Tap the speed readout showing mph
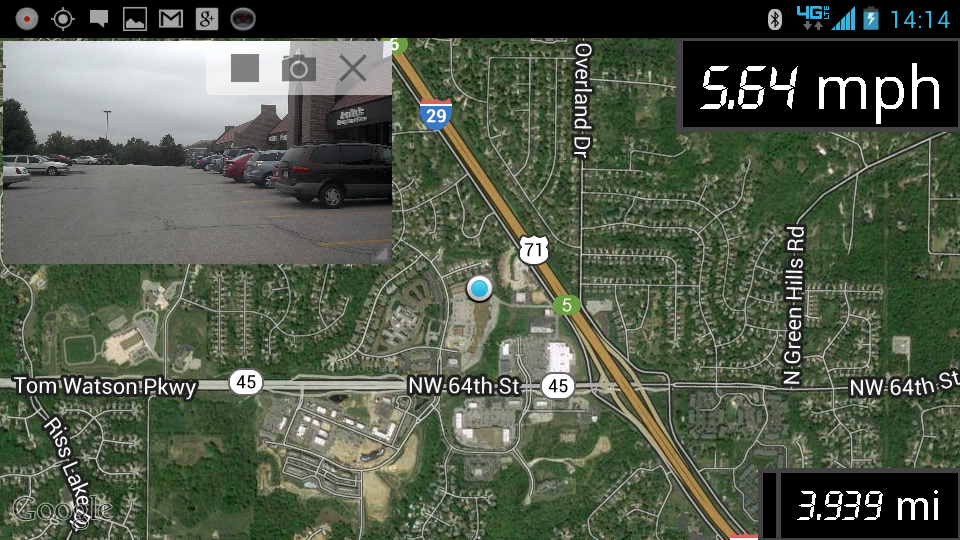 [820, 86]
